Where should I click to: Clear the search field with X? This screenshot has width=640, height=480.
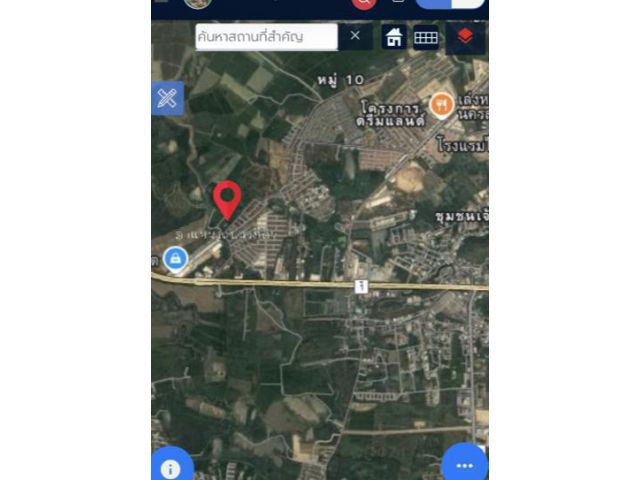pyautogui.click(x=355, y=37)
